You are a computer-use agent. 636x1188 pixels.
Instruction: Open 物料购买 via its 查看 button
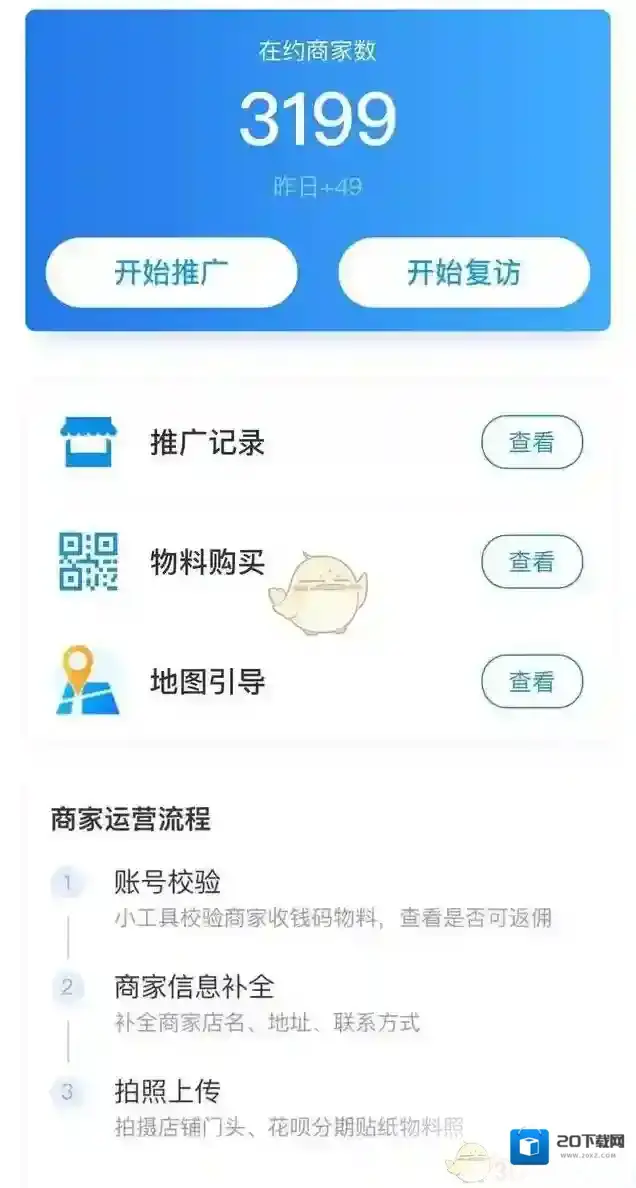coord(531,562)
